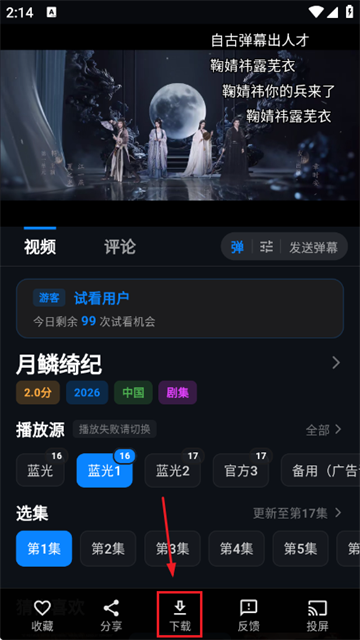Screen dimensions: 360x640
Task: Open full episode list 更新至第17集
Action: pyautogui.click(x=297, y=513)
